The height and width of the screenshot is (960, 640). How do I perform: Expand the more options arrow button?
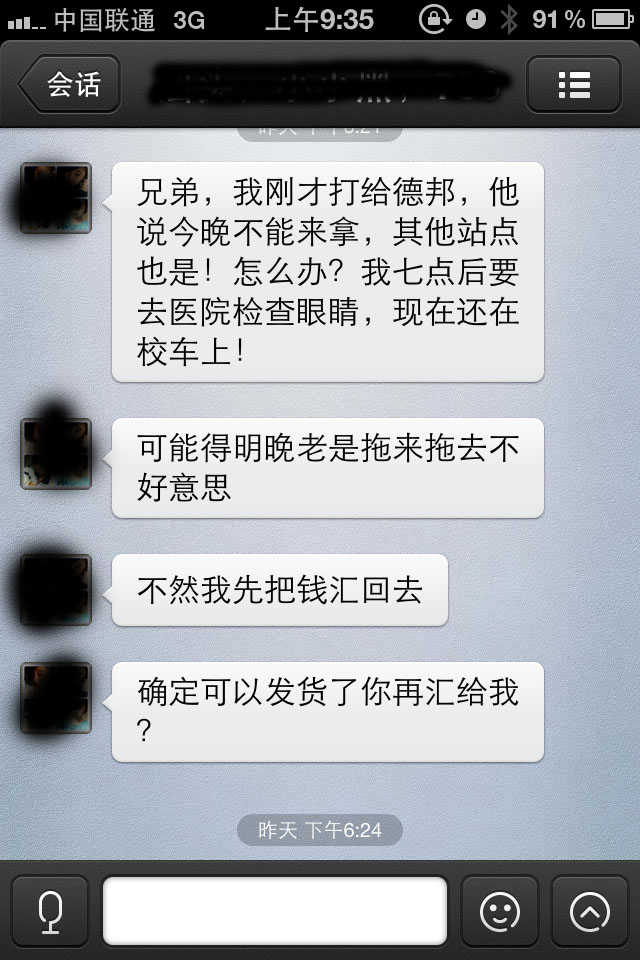[589, 910]
